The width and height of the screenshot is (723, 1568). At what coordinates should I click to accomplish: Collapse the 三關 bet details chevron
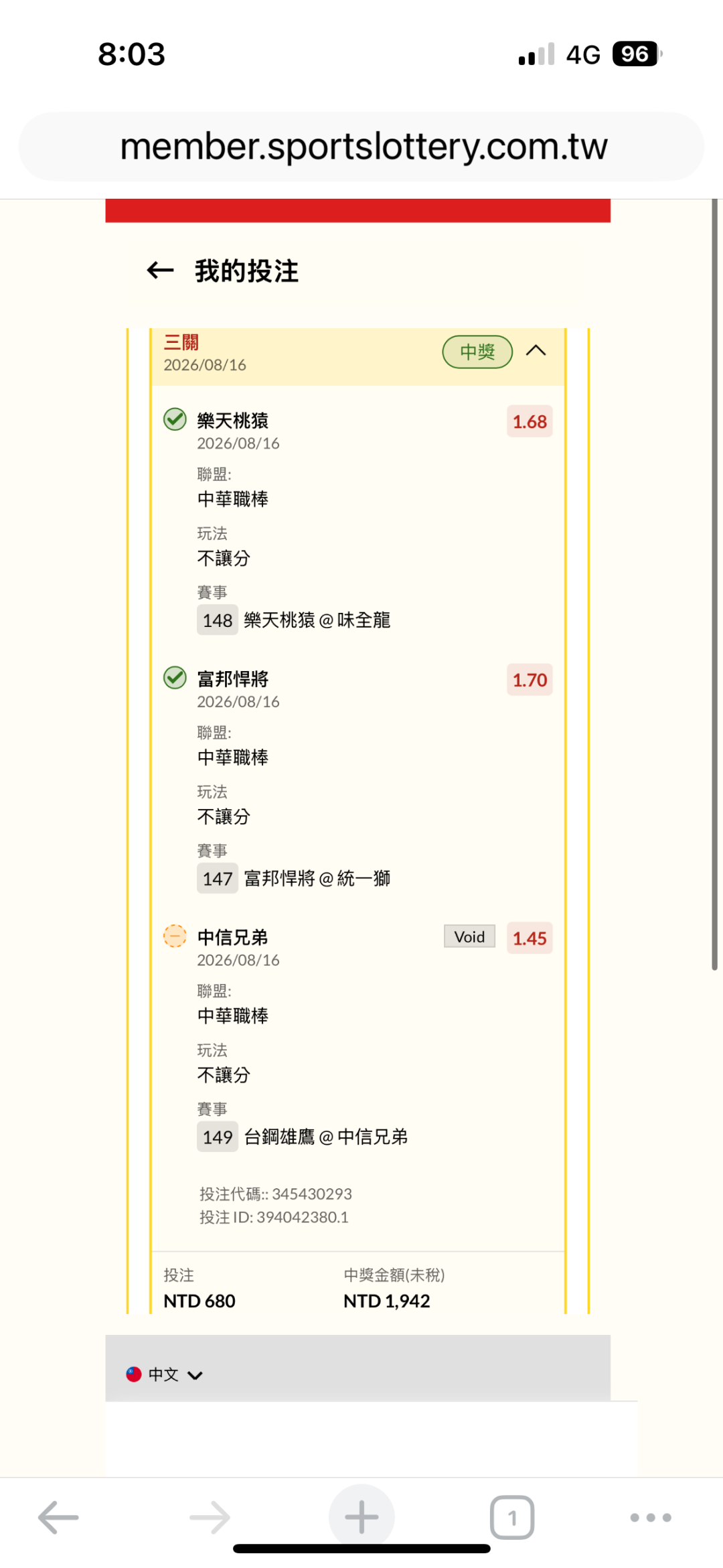click(536, 350)
